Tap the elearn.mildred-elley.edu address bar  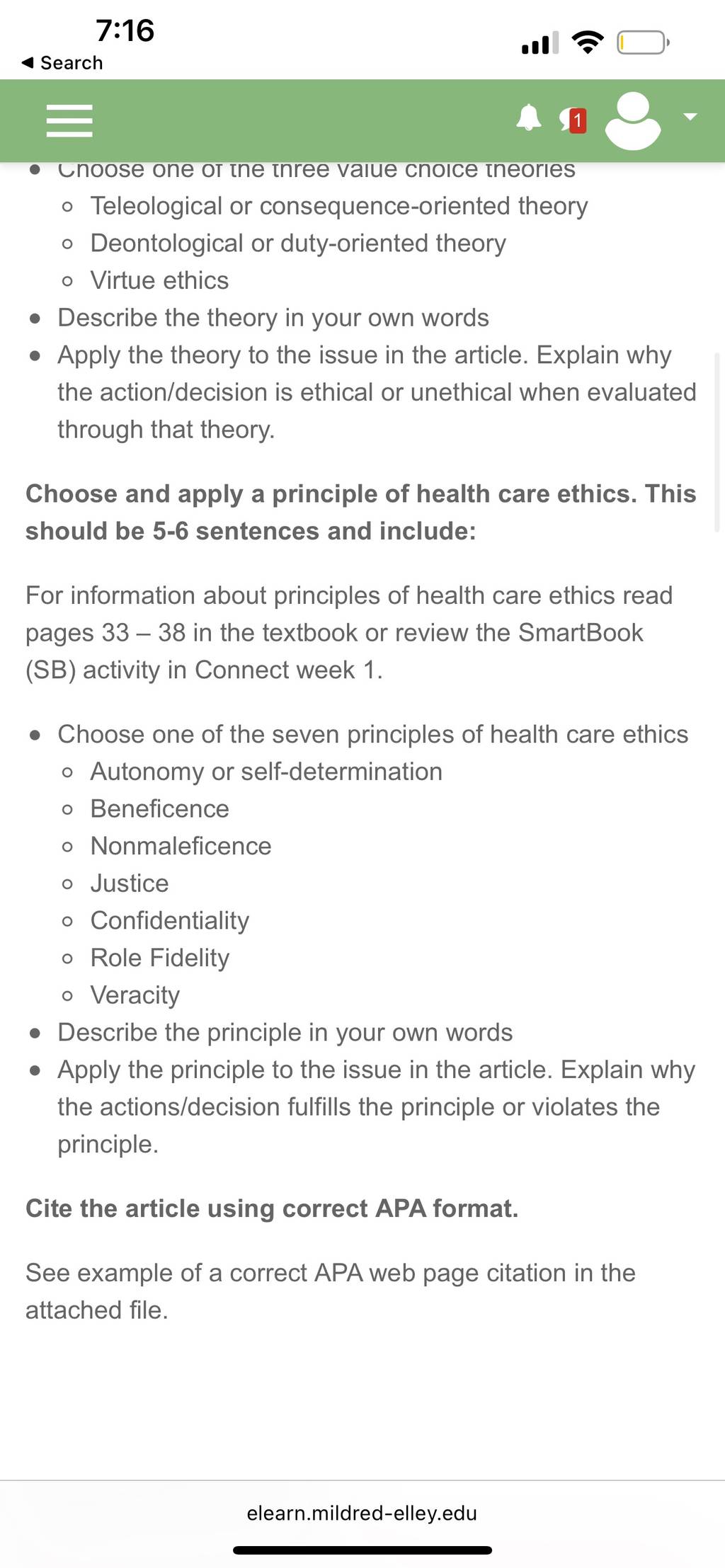click(x=362, y=1513)
